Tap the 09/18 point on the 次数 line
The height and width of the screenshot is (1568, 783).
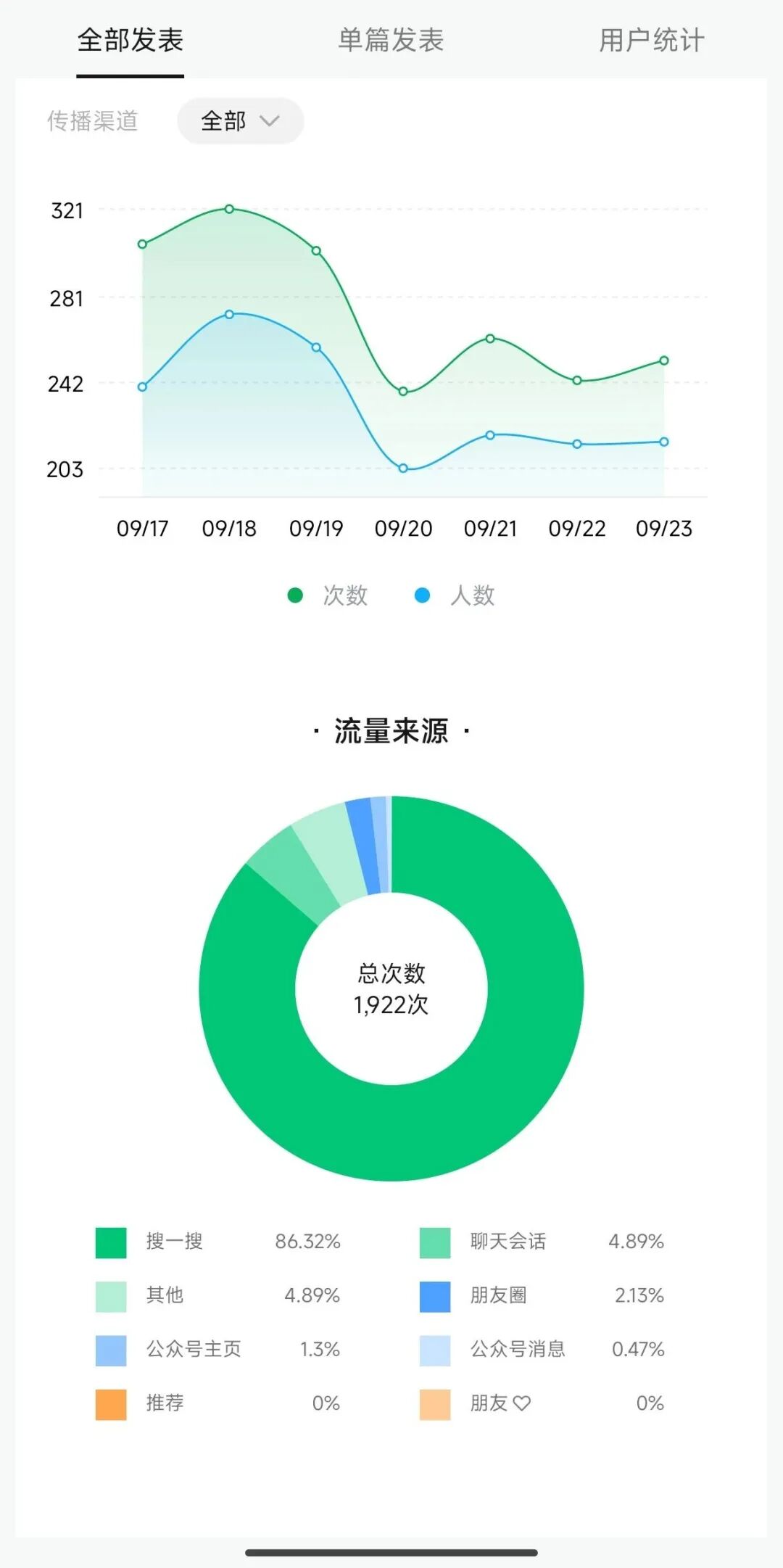[x=229, y=209]
